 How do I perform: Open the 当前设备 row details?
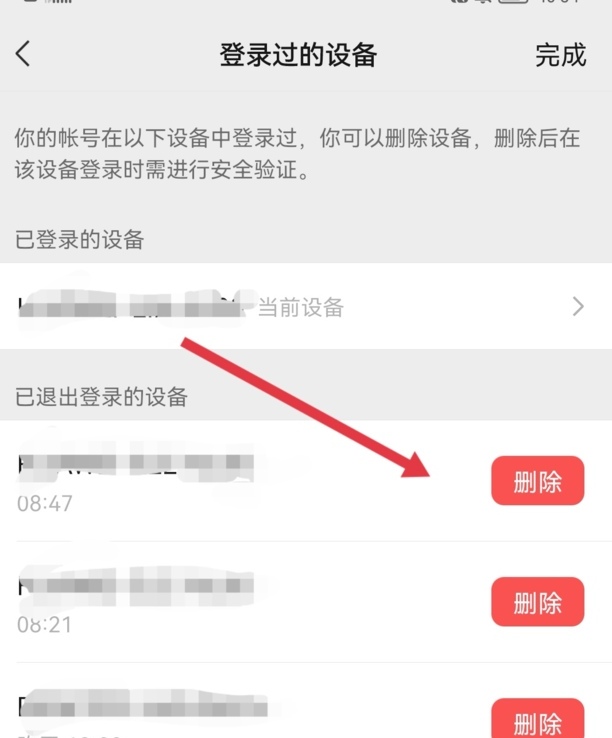305,307
